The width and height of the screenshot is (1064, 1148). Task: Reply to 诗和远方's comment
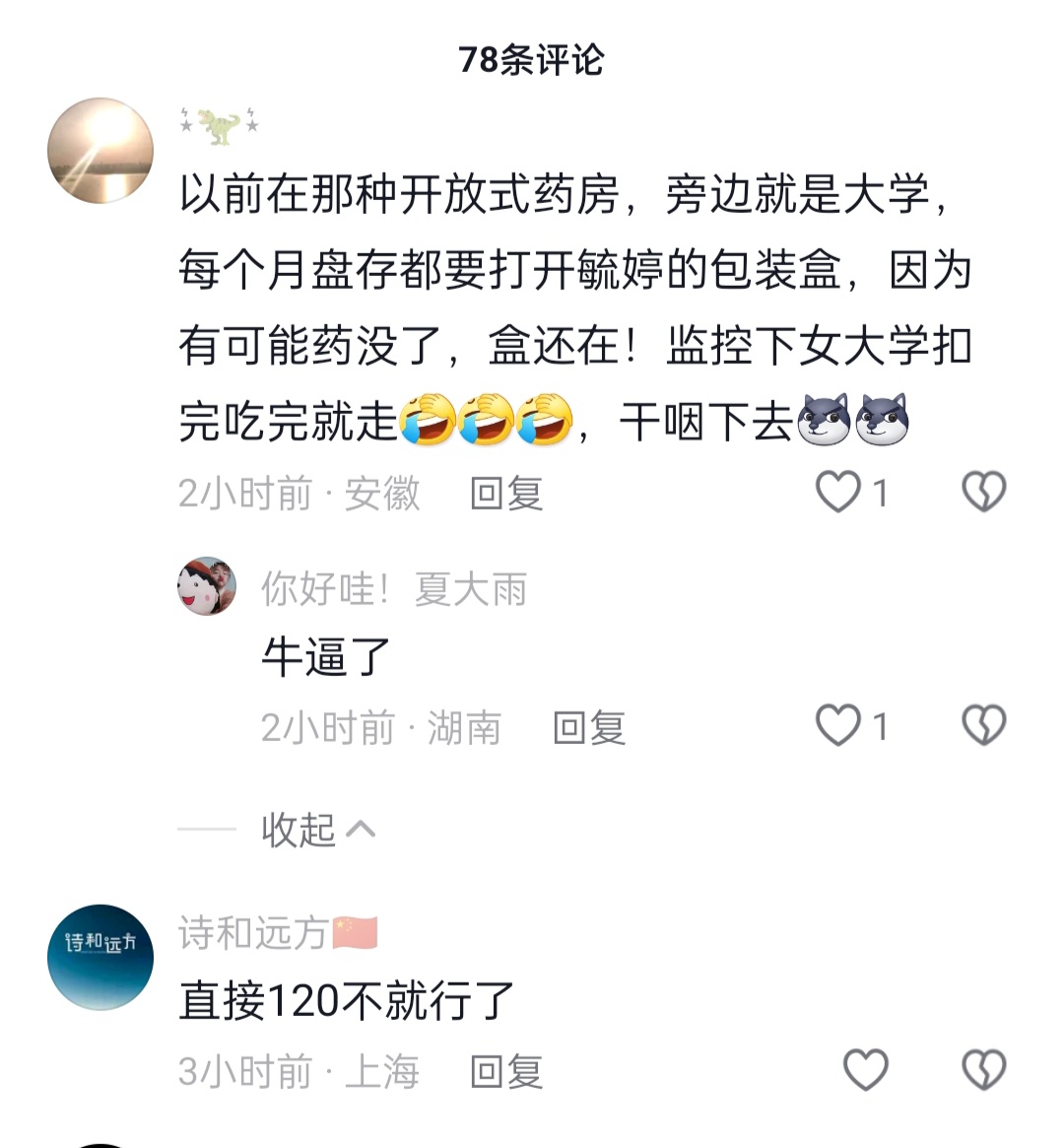[x=506, y=1071]
